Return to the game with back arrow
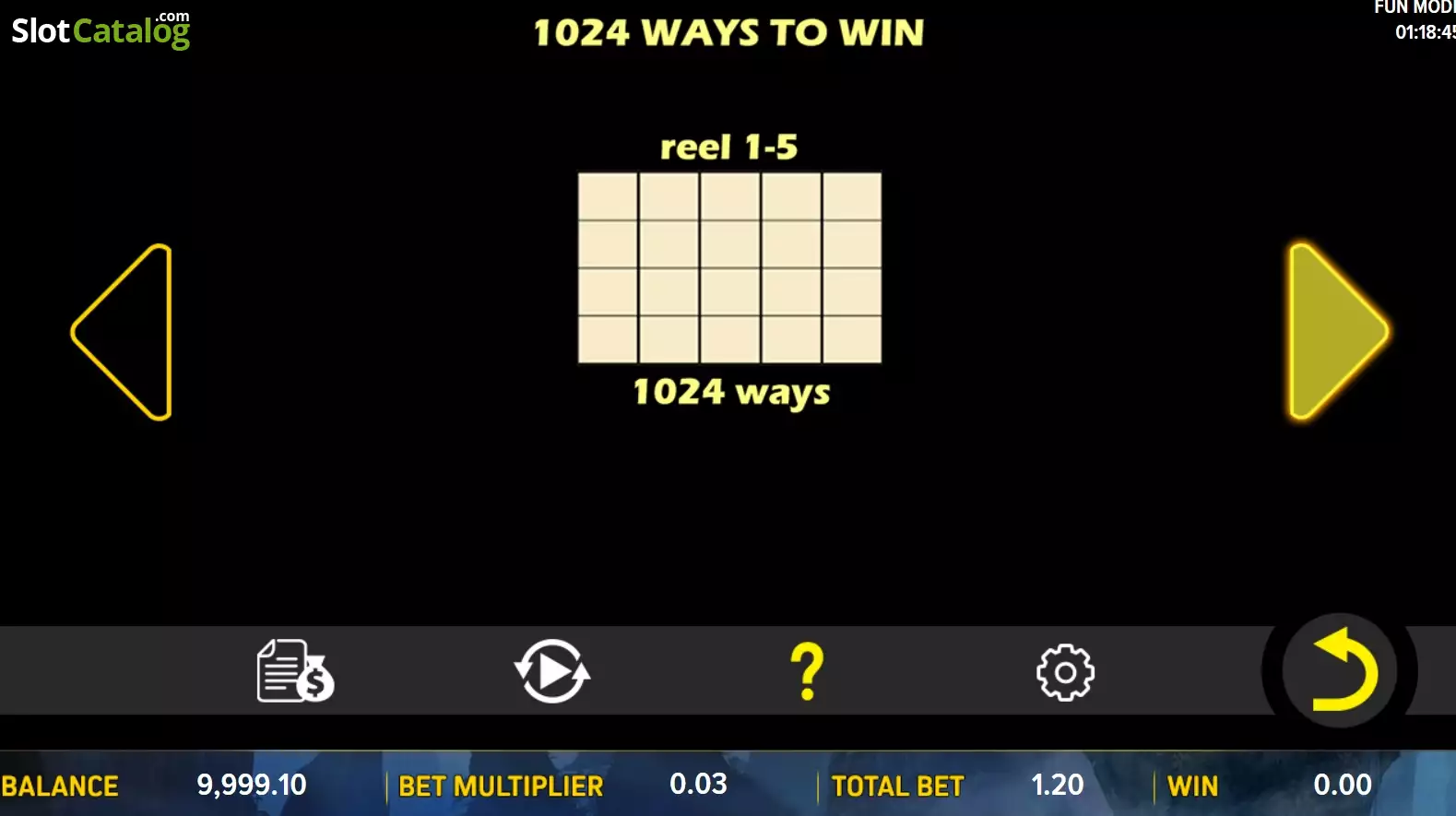1456x816 pixels. pyautogui.click(x=1340, y=670)
